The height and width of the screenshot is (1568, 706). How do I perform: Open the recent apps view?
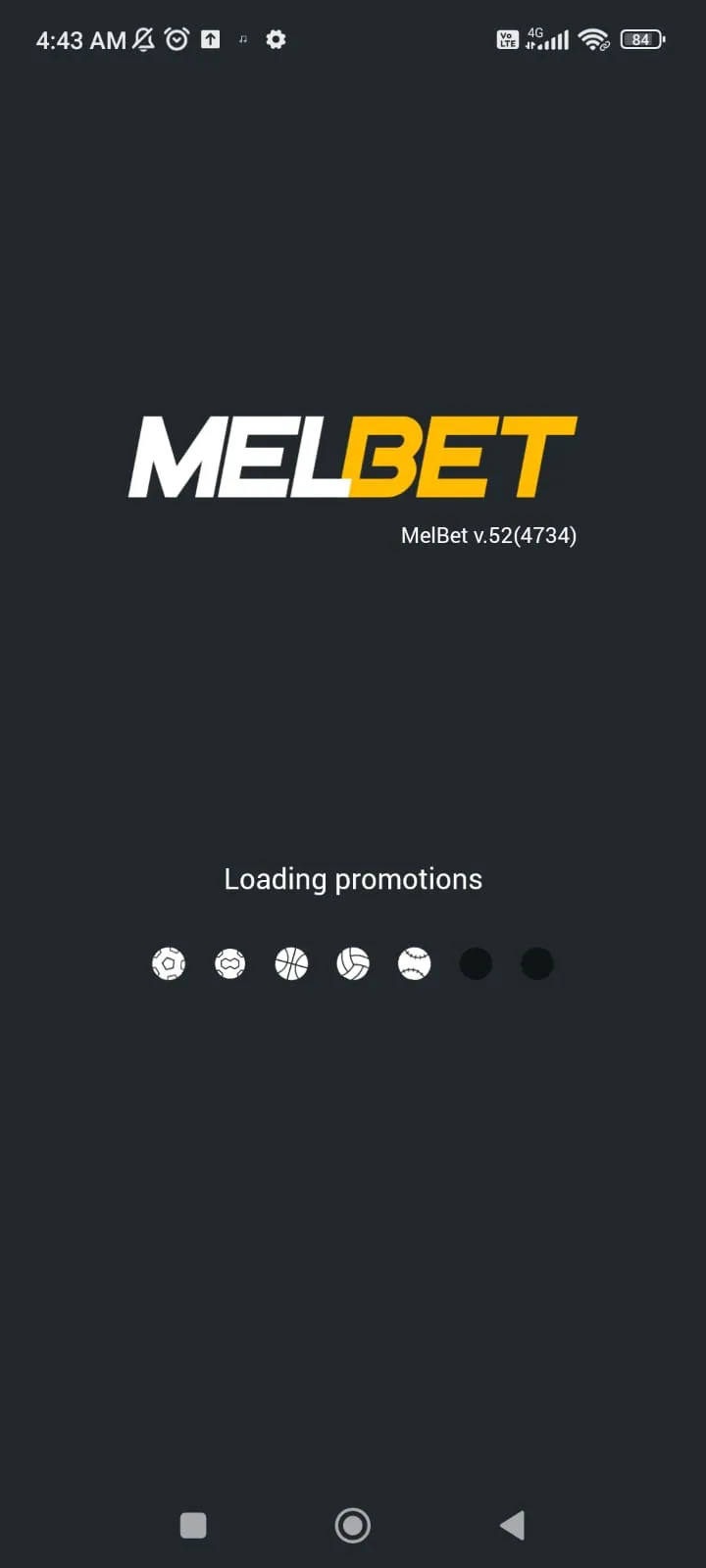[x=193, y=1525]
